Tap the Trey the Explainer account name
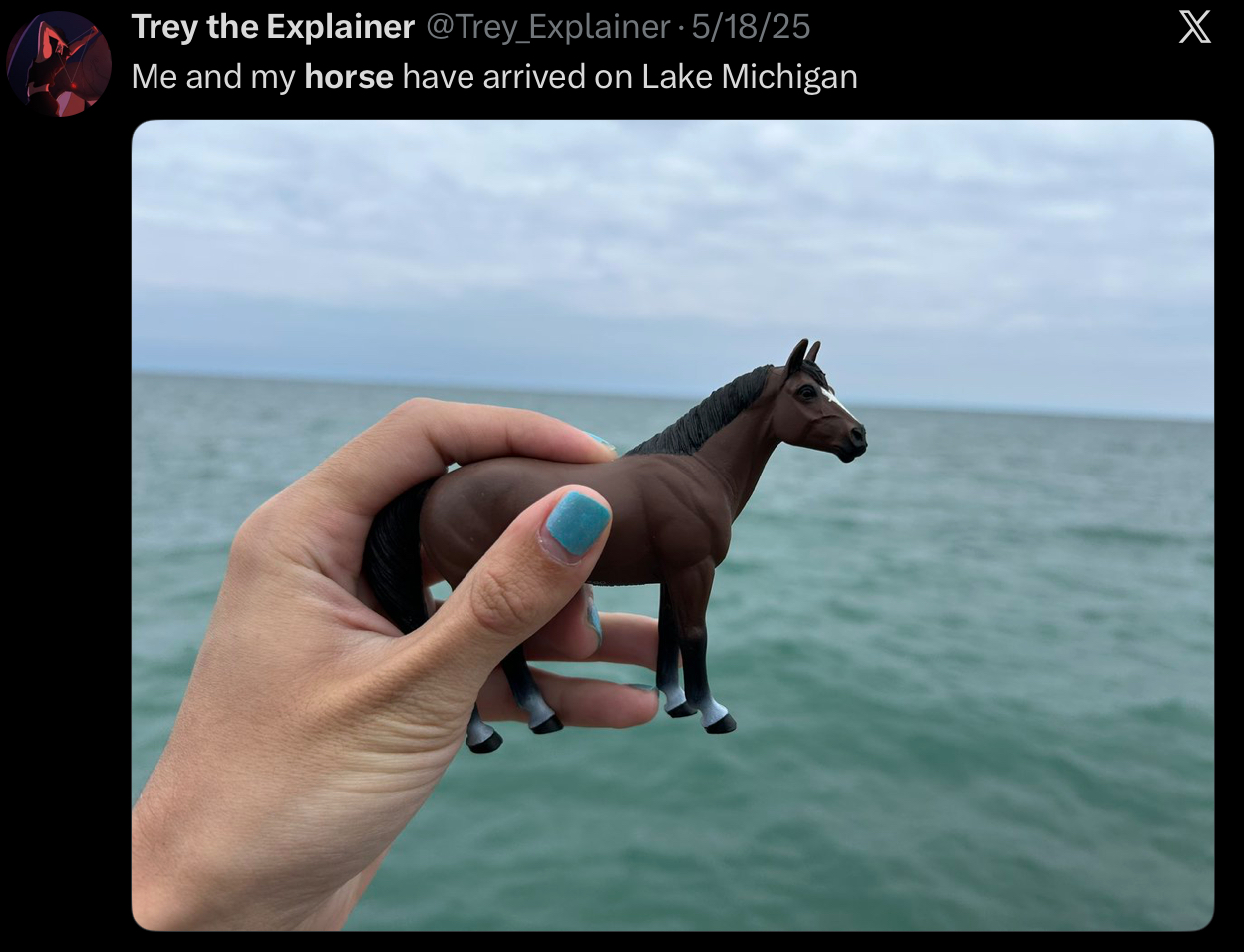This screenshot has width=1244, height=952. (272, 27)
